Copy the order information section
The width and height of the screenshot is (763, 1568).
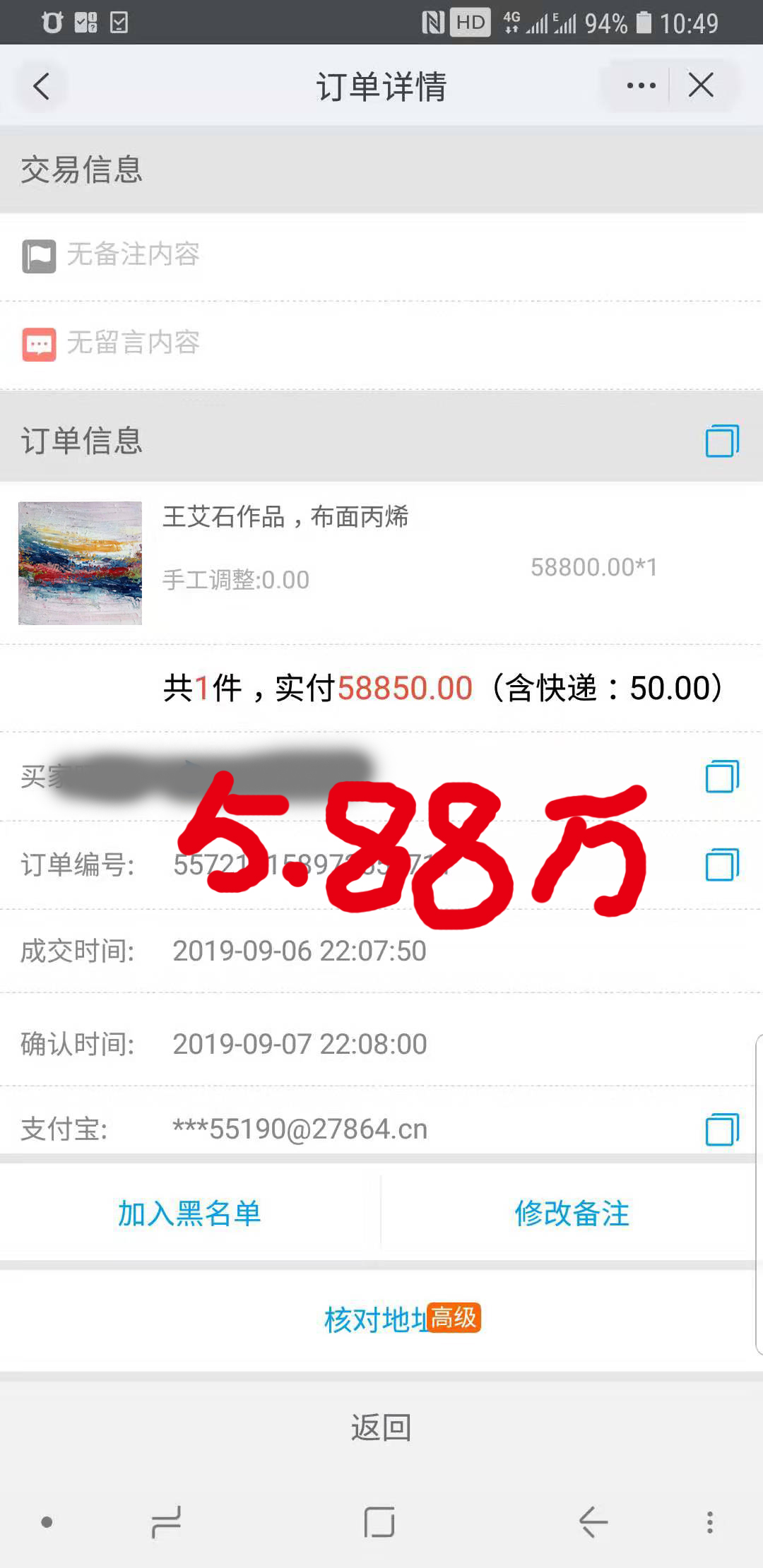pyautogui.click(x=722, y=441)
